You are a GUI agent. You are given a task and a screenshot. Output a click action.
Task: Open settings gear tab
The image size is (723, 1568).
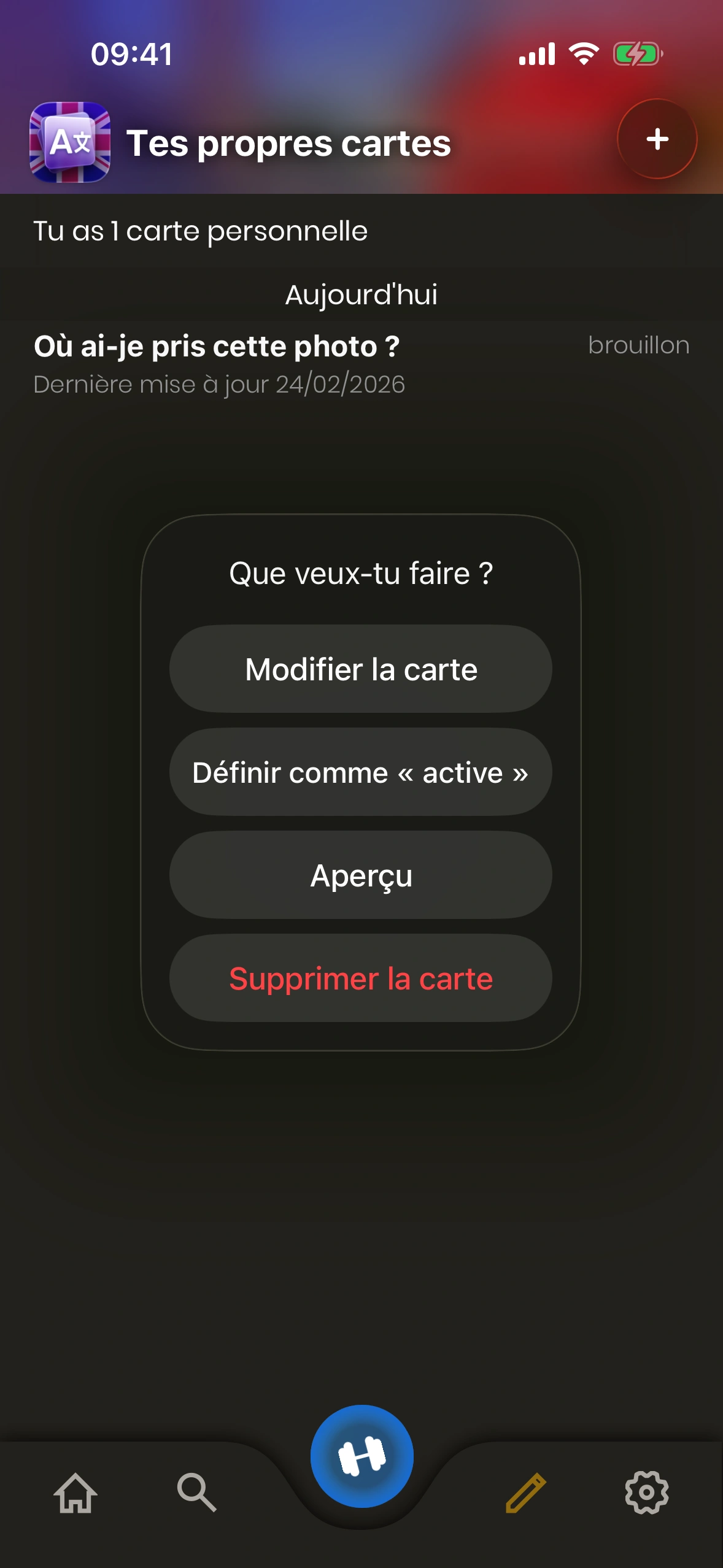(646, 1492)
